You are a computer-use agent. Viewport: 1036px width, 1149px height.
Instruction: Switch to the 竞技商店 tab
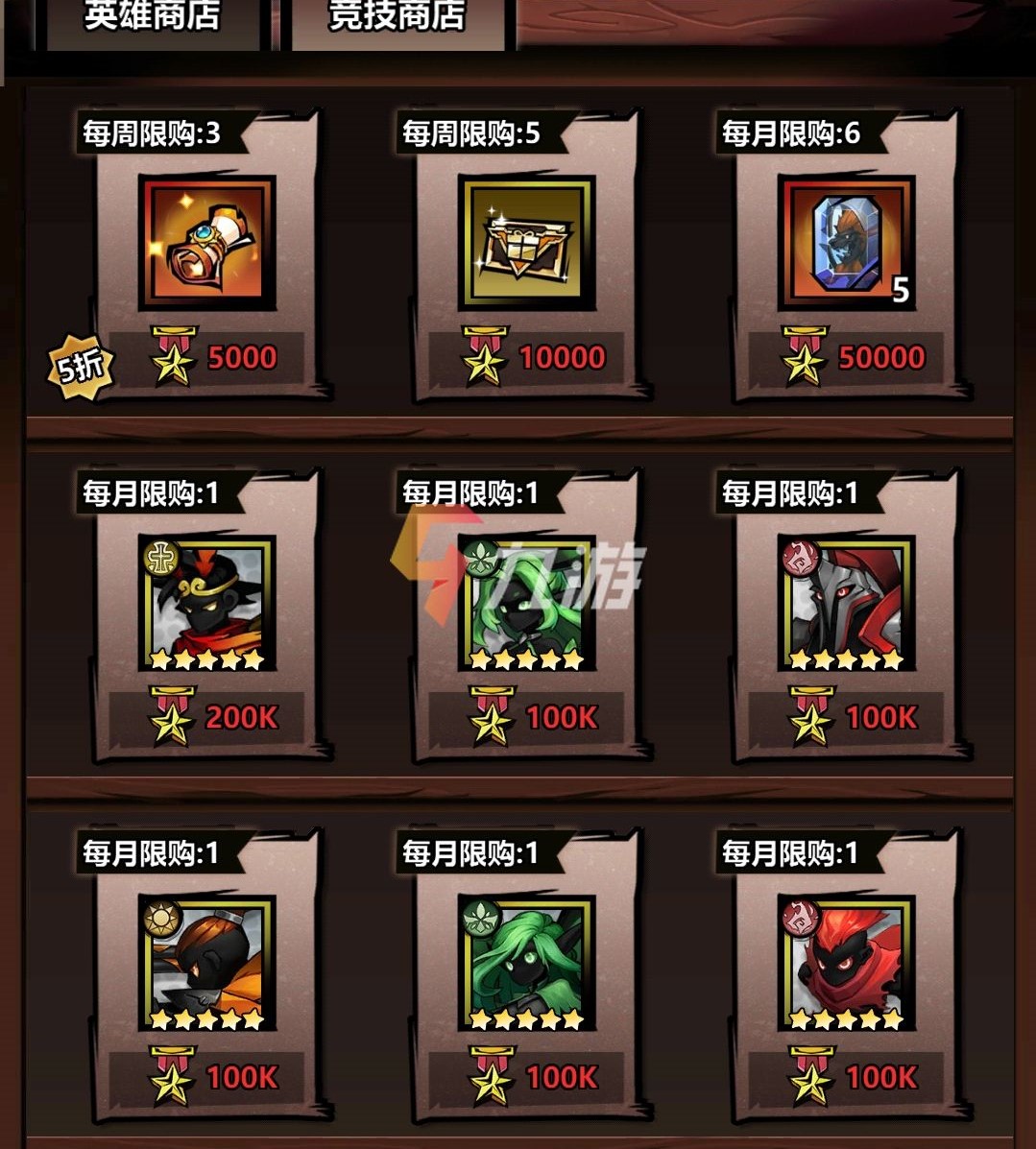point(398,19)
